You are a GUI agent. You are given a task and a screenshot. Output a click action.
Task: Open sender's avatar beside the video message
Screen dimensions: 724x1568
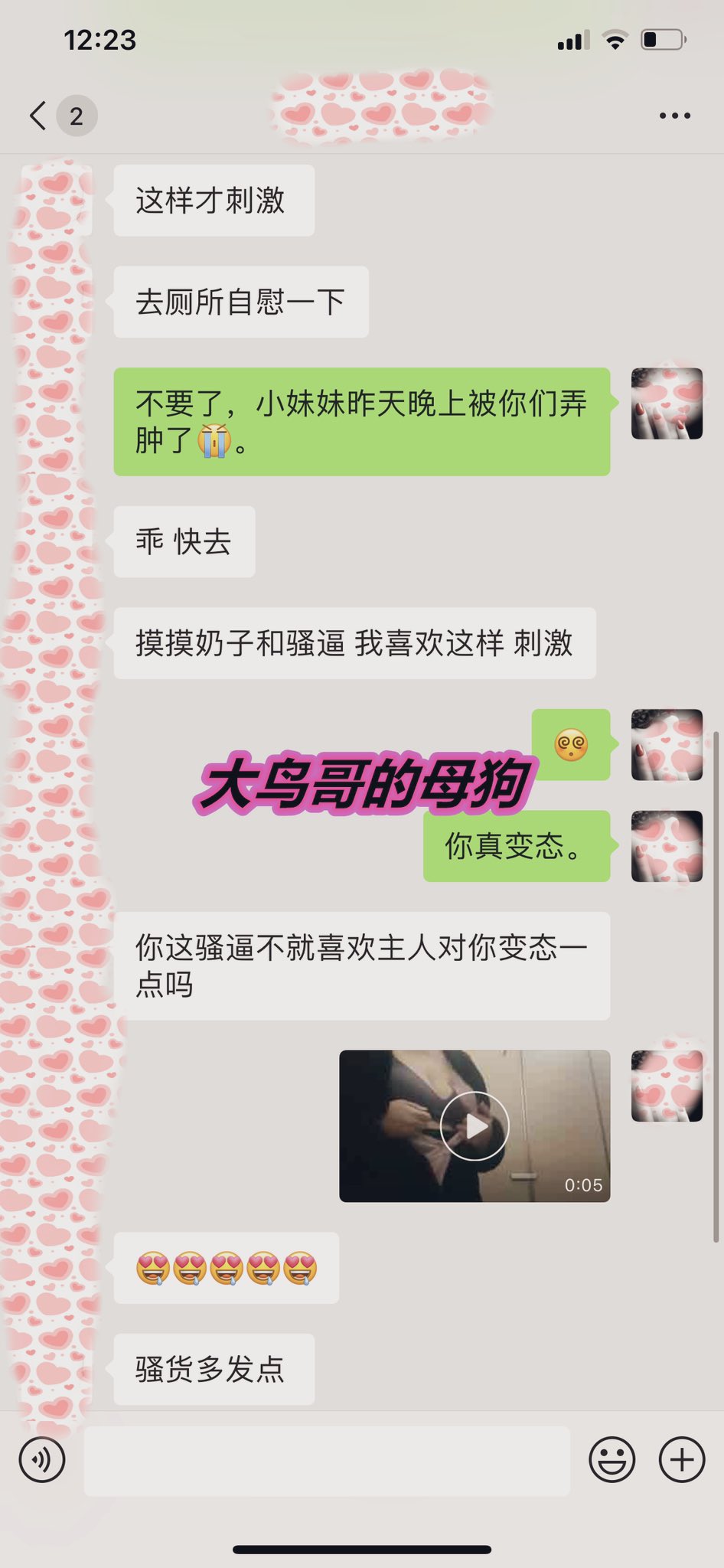click(667, 1086)
